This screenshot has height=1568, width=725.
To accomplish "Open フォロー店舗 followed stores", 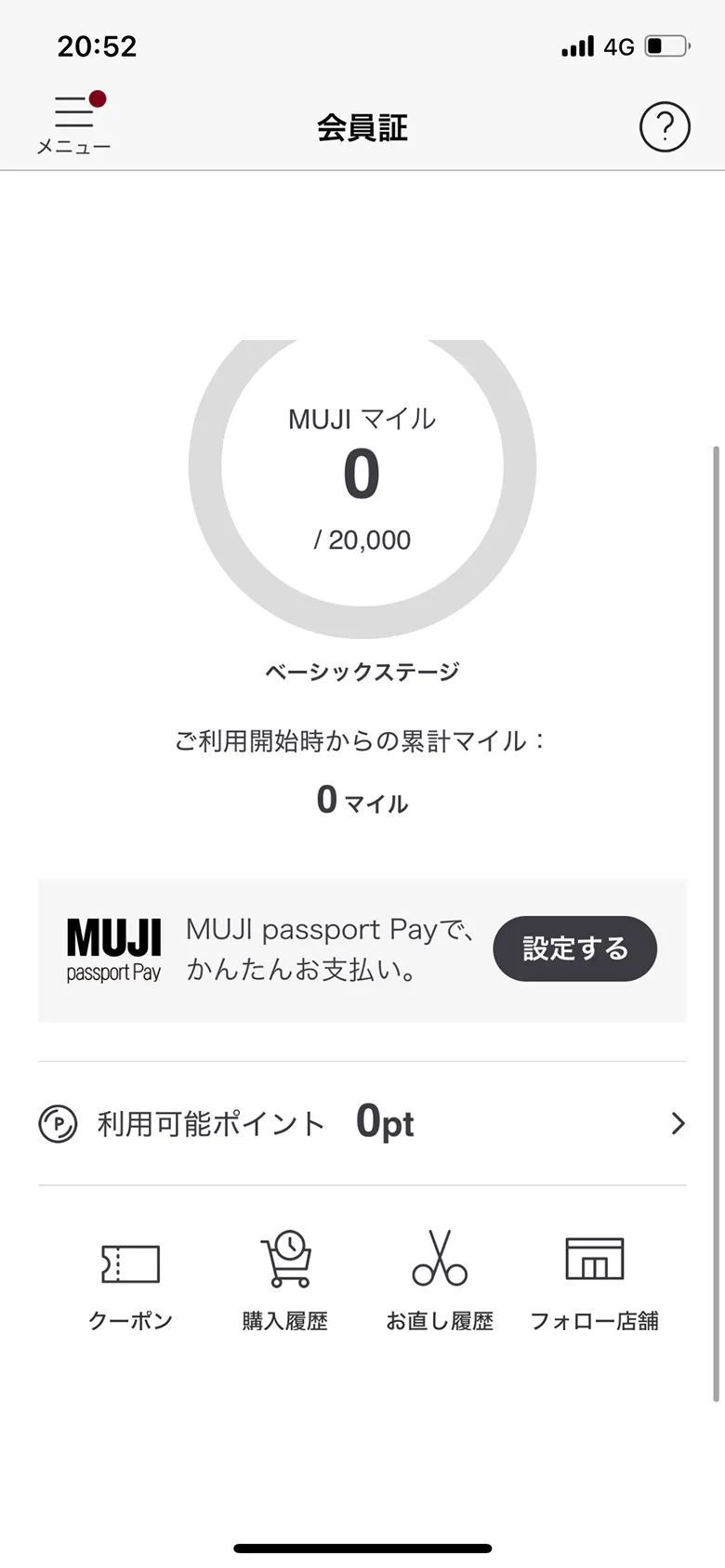I will [x=594, y=1282].
